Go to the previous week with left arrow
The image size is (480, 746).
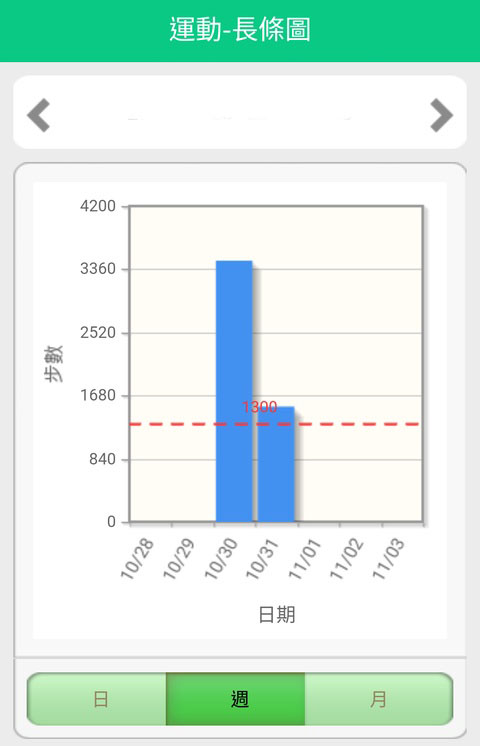[39, 115]
